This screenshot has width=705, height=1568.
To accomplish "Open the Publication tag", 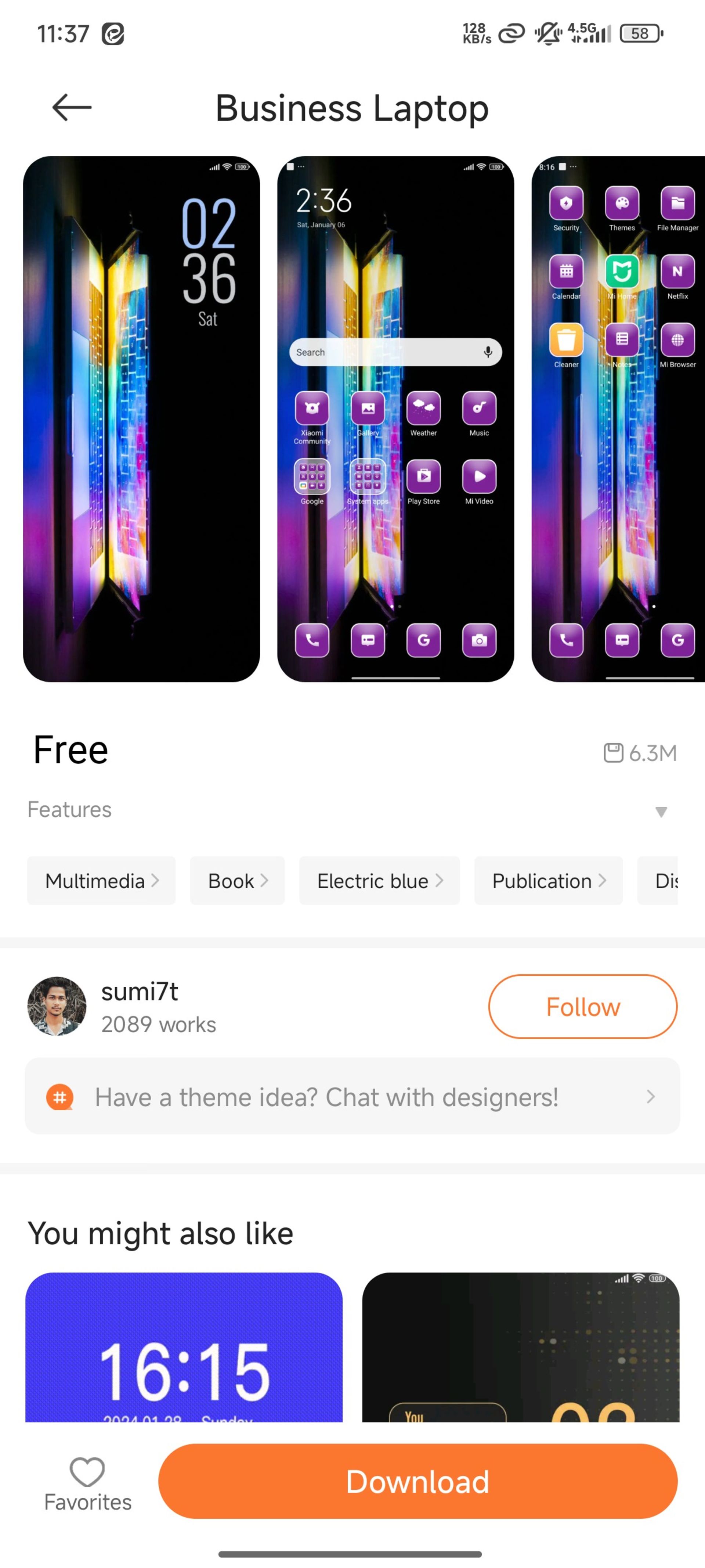I will click(x=548, y=880).
